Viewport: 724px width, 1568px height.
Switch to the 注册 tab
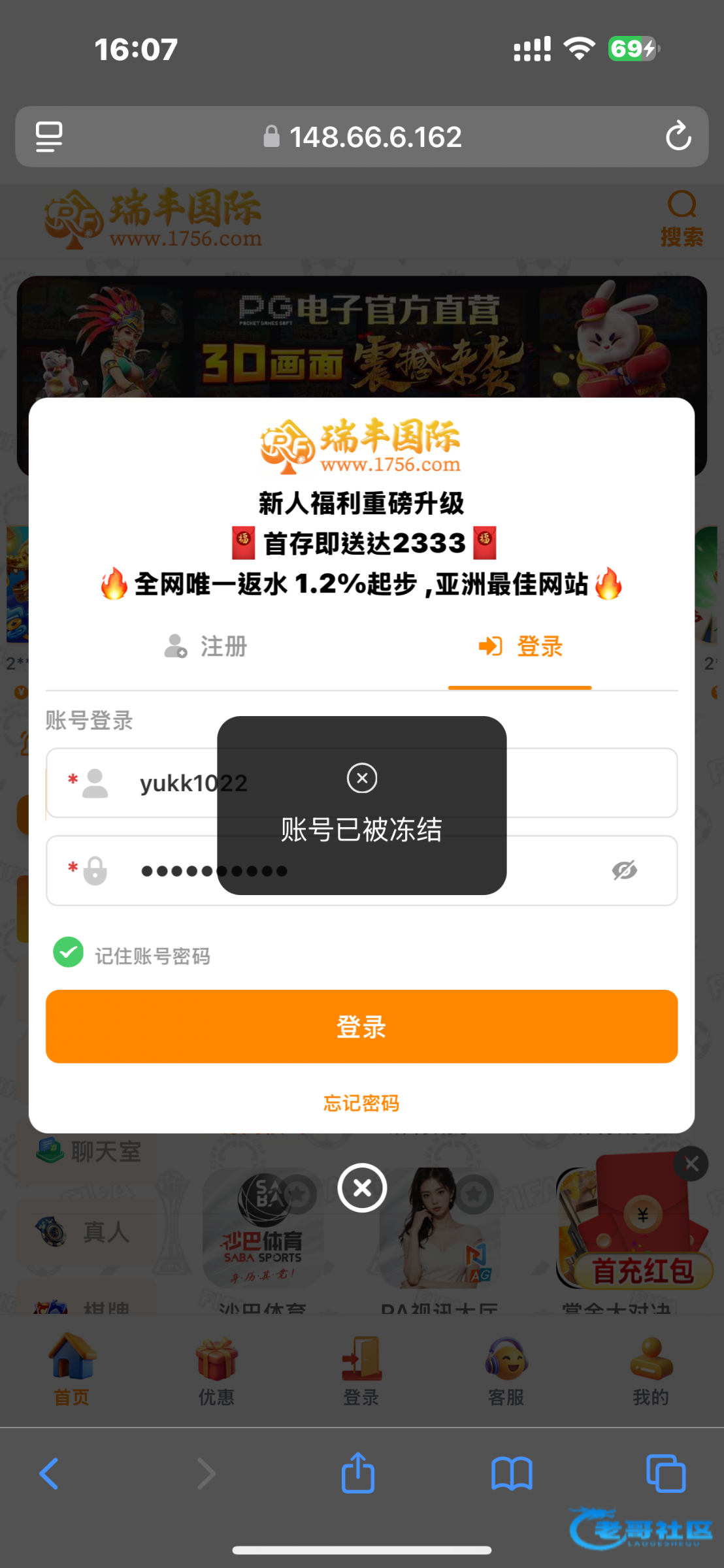205,647
